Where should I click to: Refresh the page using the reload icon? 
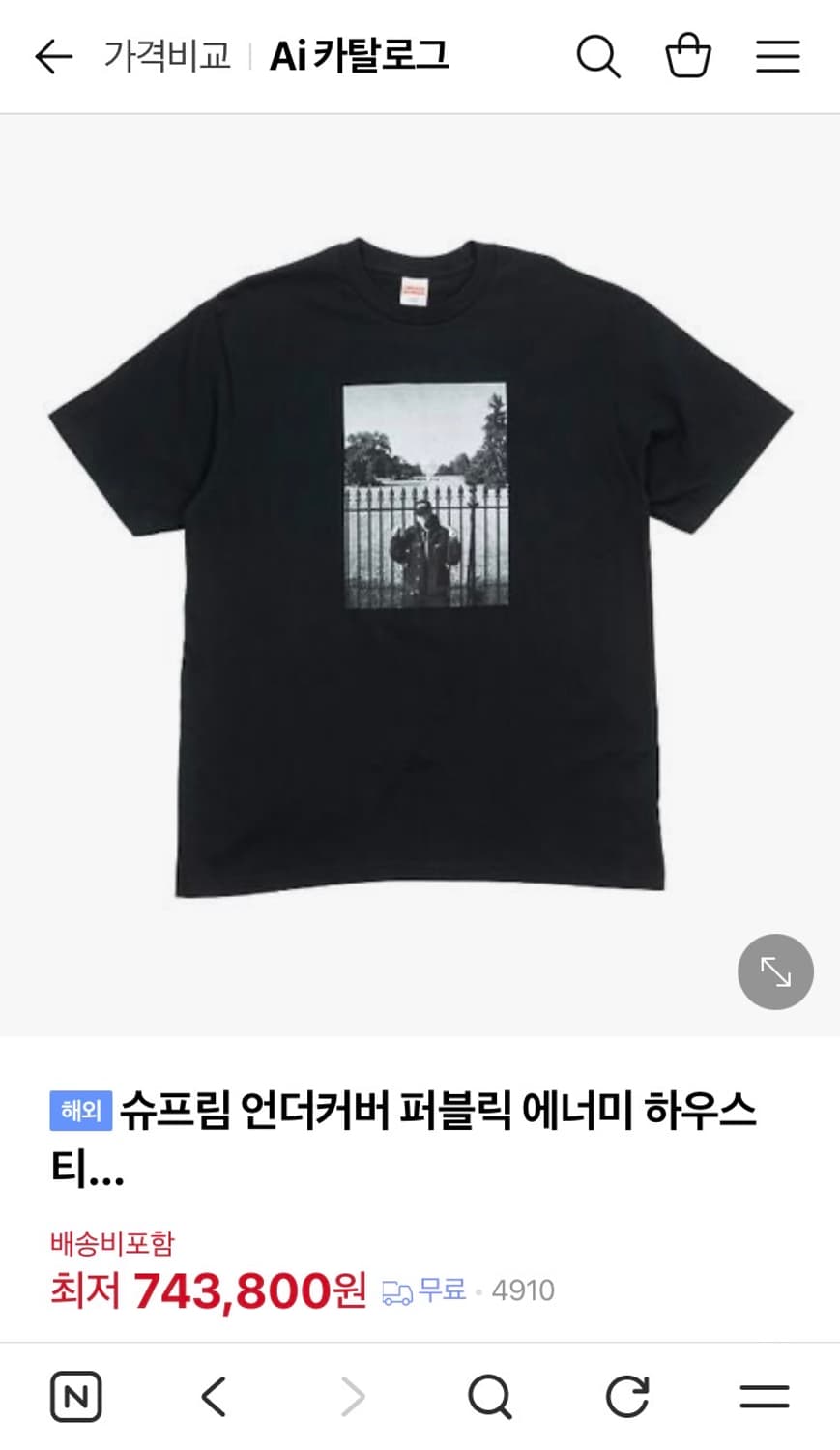point(626,1395)
